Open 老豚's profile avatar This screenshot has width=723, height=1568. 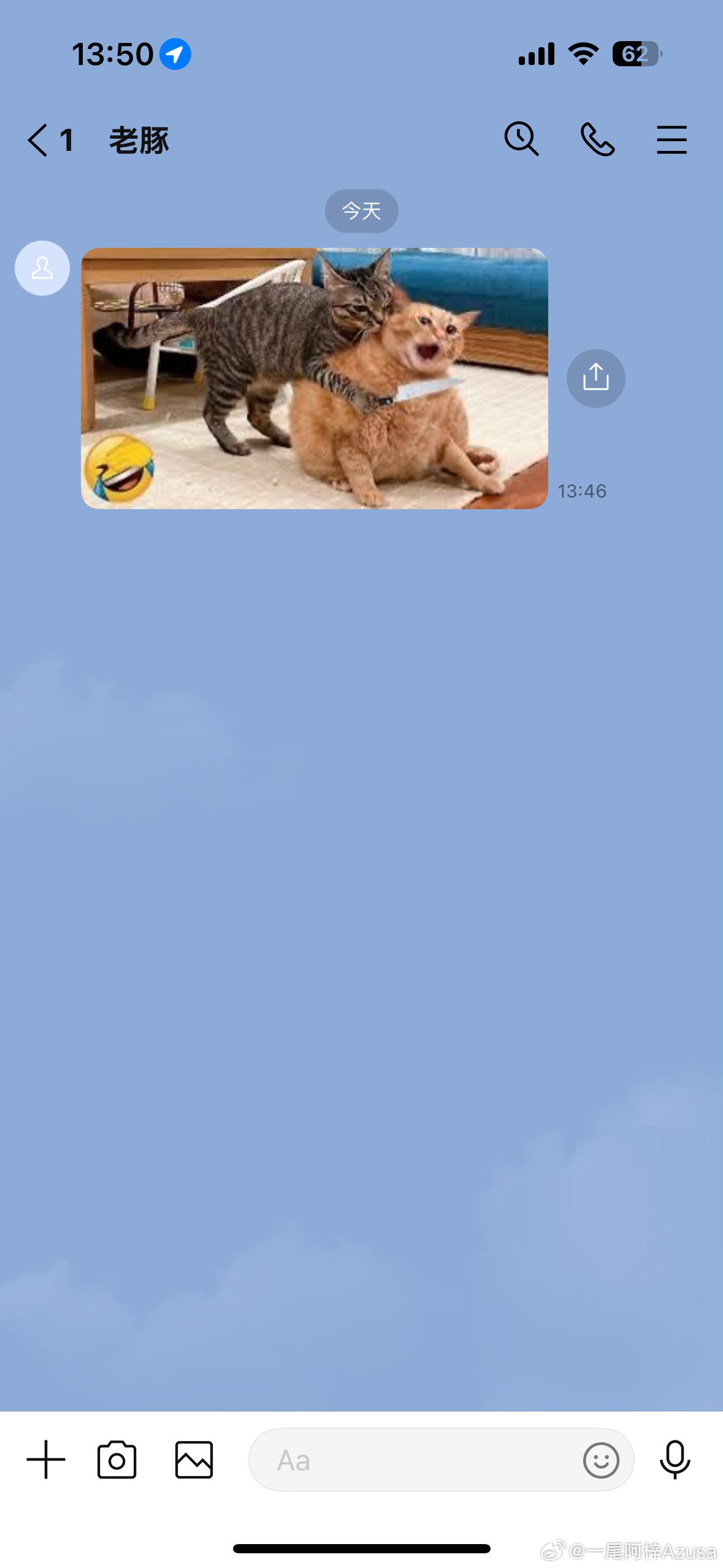pos(42,269)
